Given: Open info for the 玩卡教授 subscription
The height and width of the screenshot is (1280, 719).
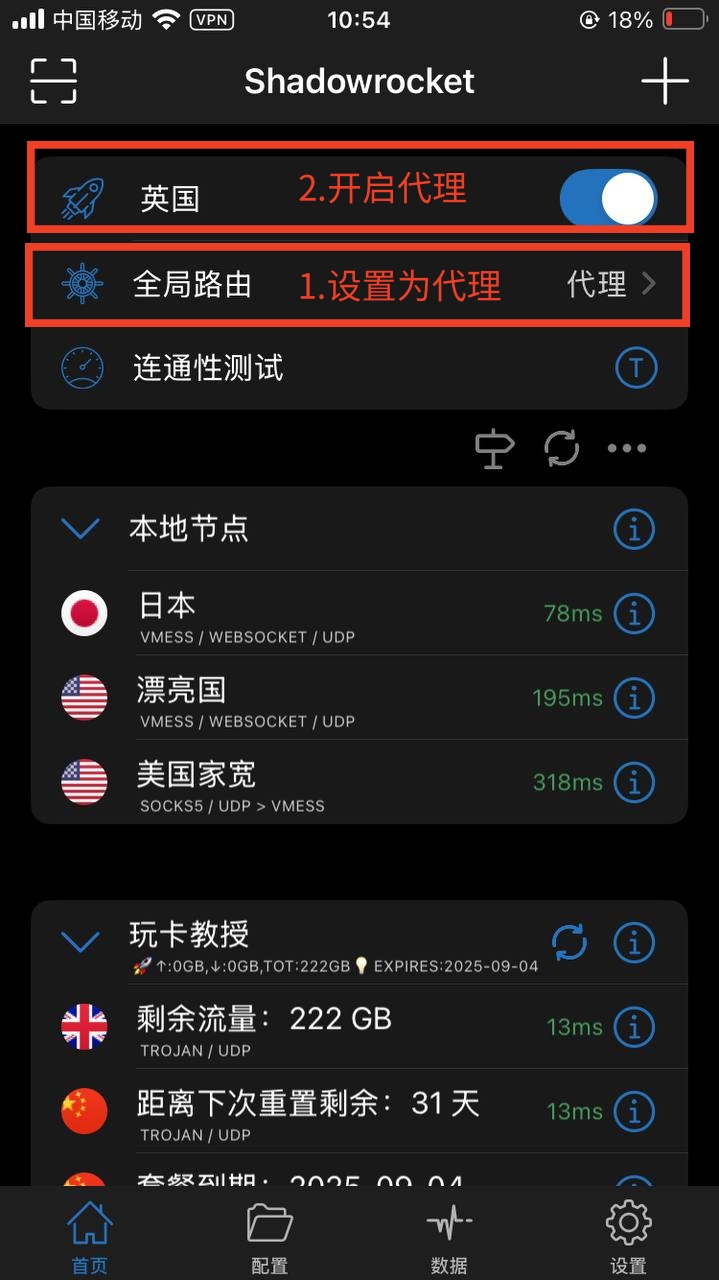Looking at the screenshot, I should pyautogui.click(x=634, y=941).
